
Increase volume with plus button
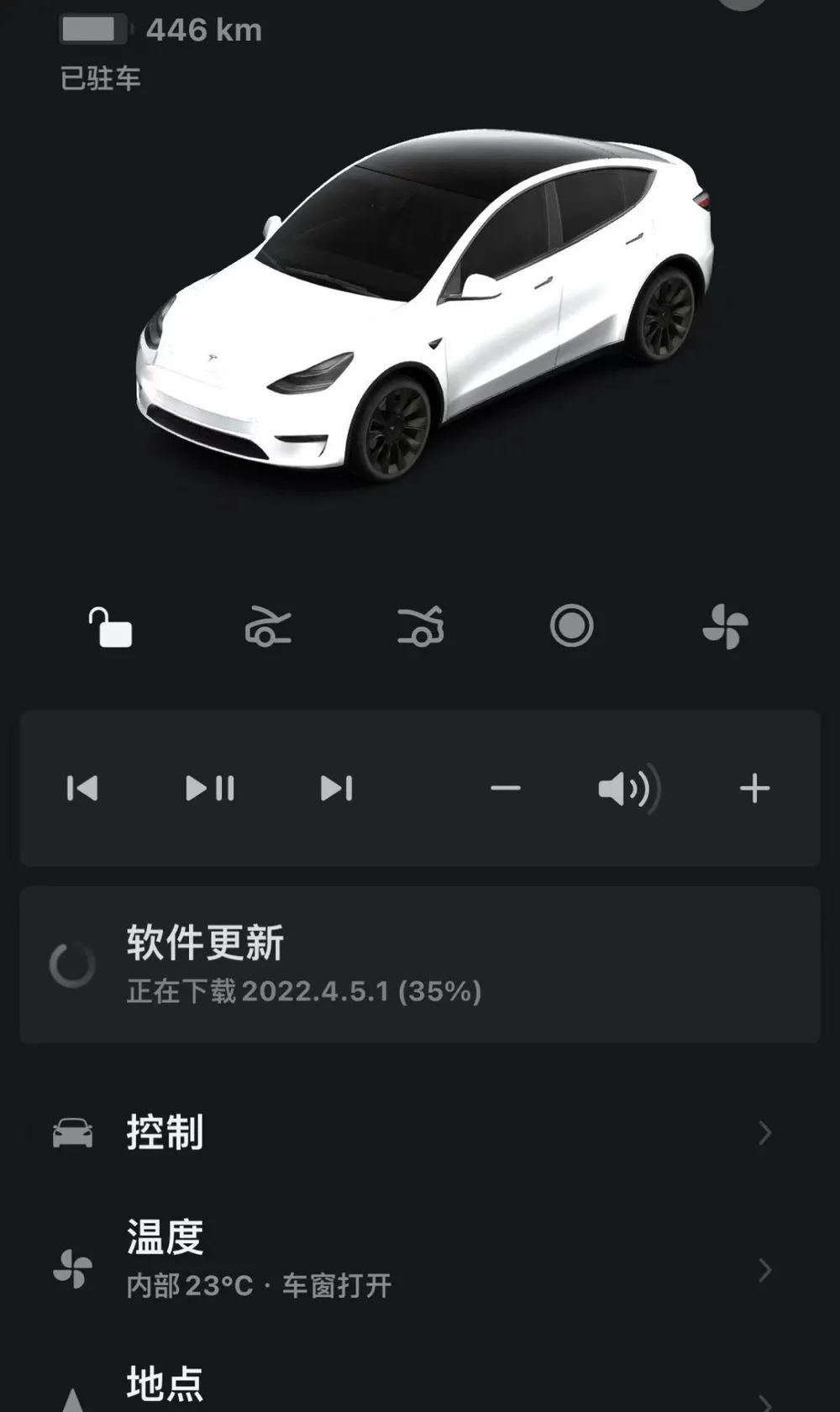(753, 789)
